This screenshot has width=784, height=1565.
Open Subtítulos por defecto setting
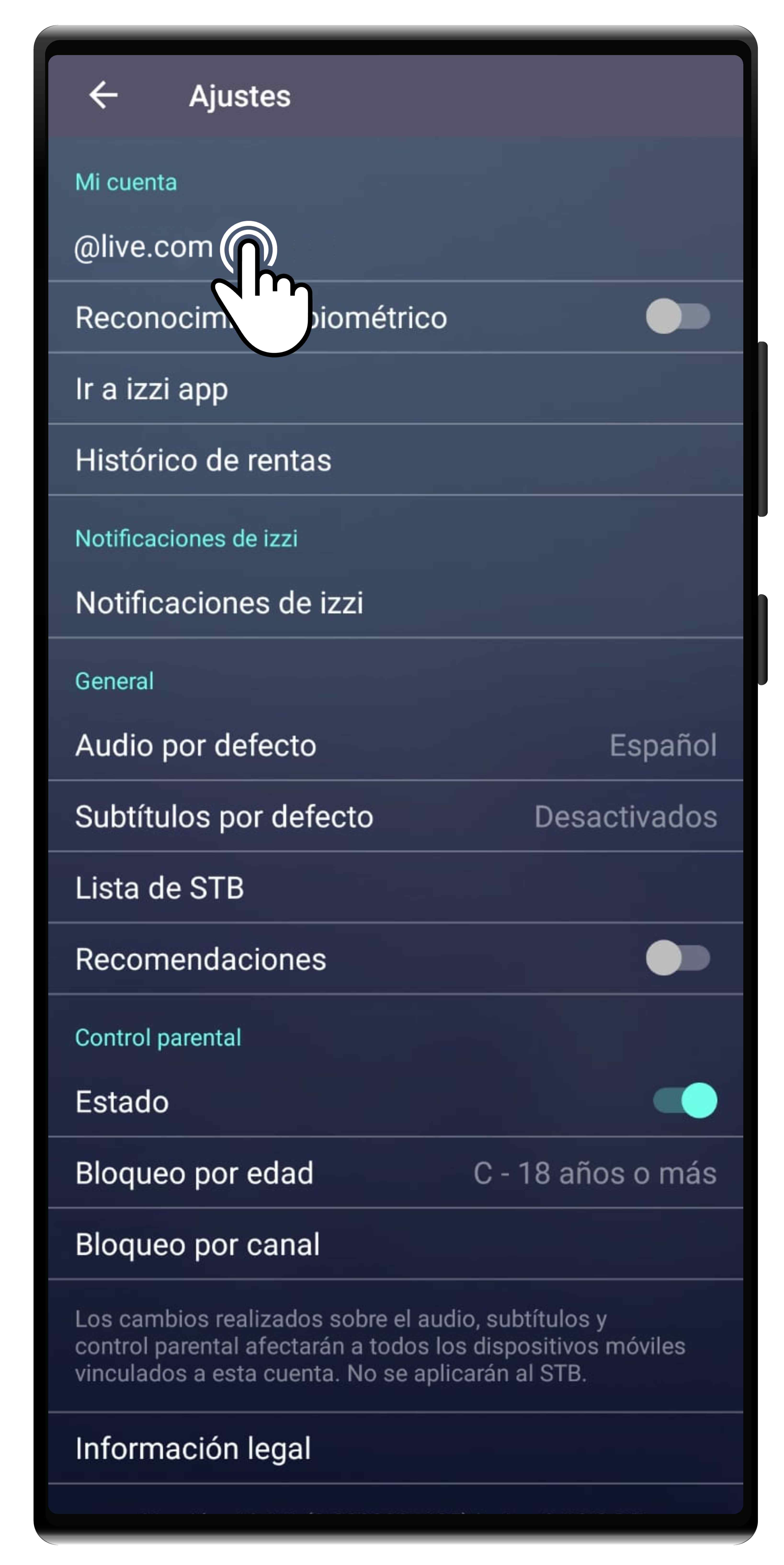[x=395, y=817]
